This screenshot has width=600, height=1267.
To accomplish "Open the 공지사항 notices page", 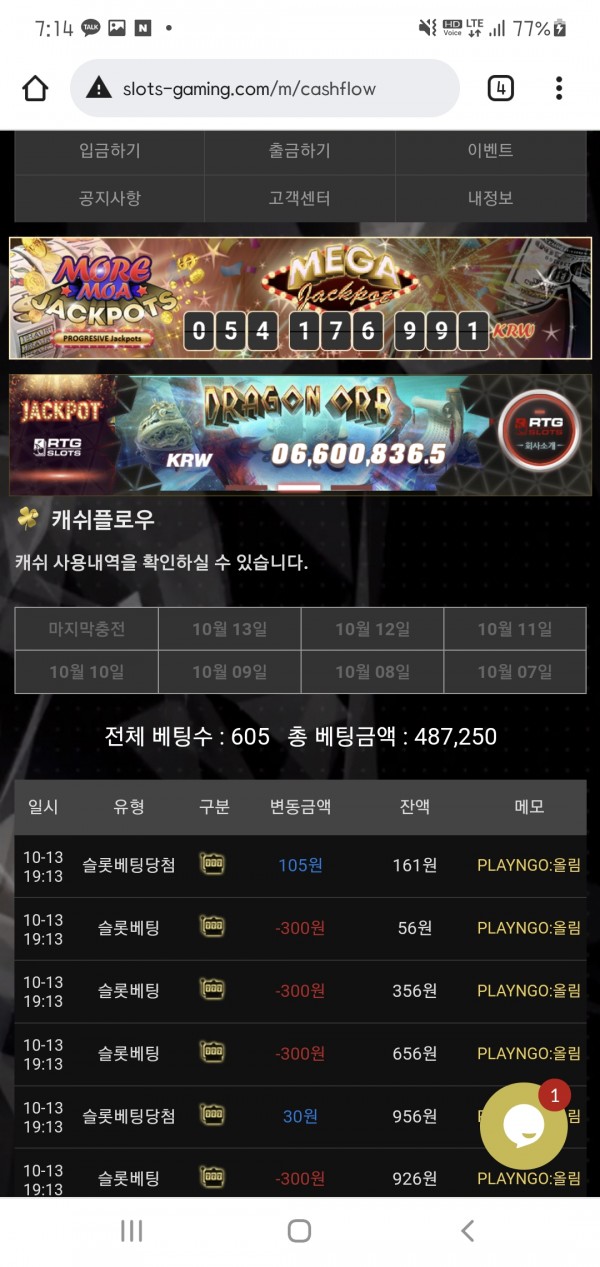I will pos(110,198).
